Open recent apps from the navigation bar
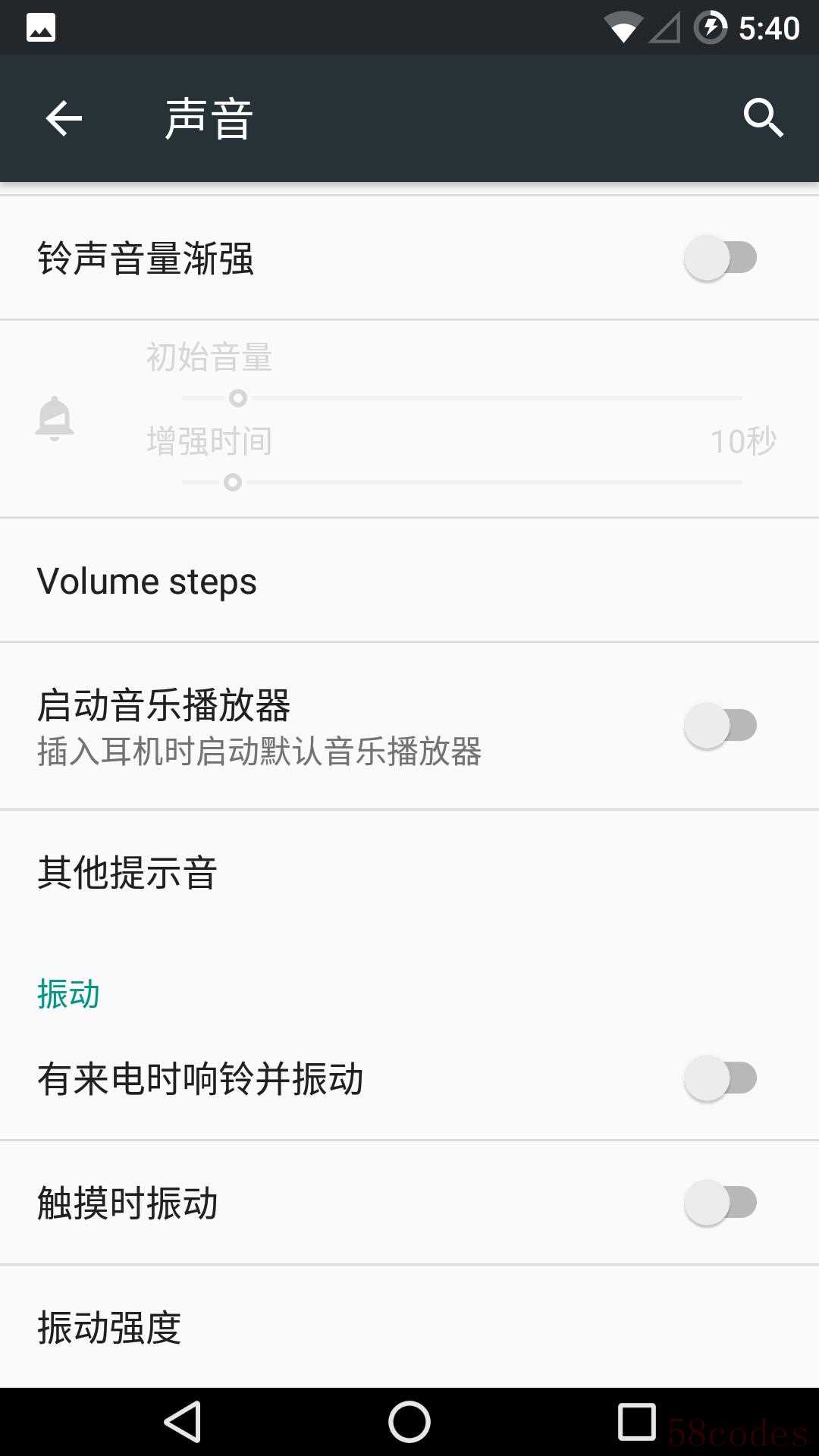 [x=636, y=1422]
